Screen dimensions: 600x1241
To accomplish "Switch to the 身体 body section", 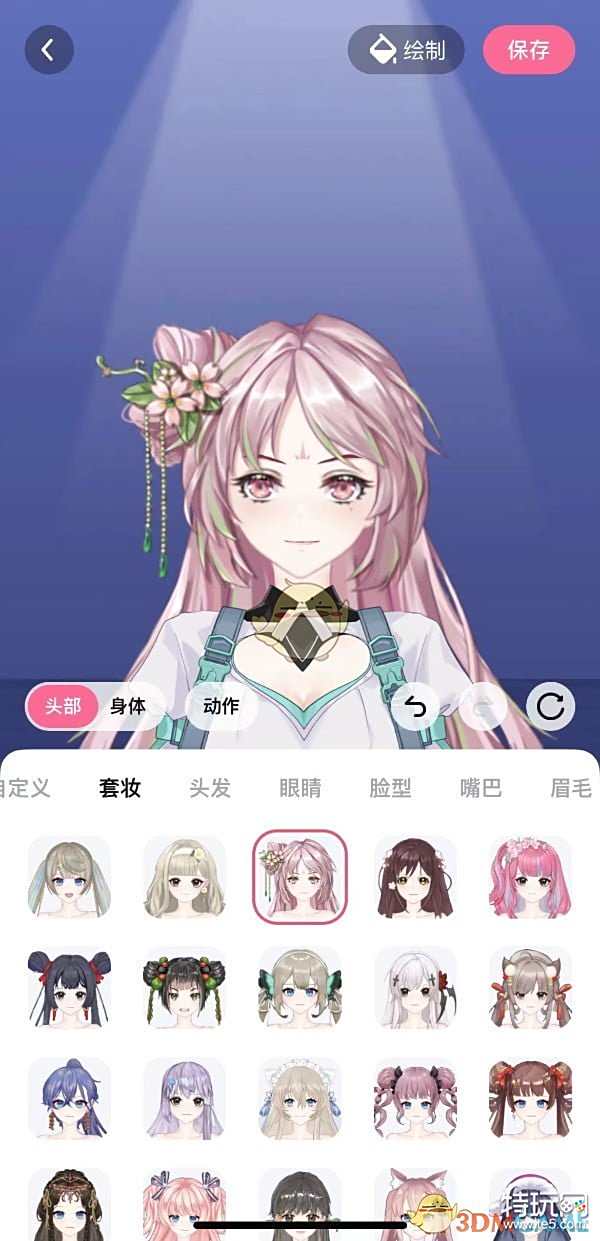I will [128, 706].
